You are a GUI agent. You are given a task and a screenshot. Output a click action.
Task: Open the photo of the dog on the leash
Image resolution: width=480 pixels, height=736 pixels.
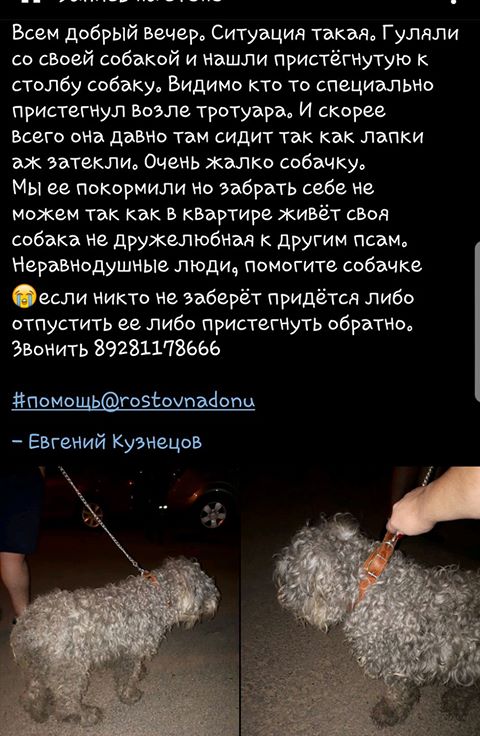coord(119,601)
